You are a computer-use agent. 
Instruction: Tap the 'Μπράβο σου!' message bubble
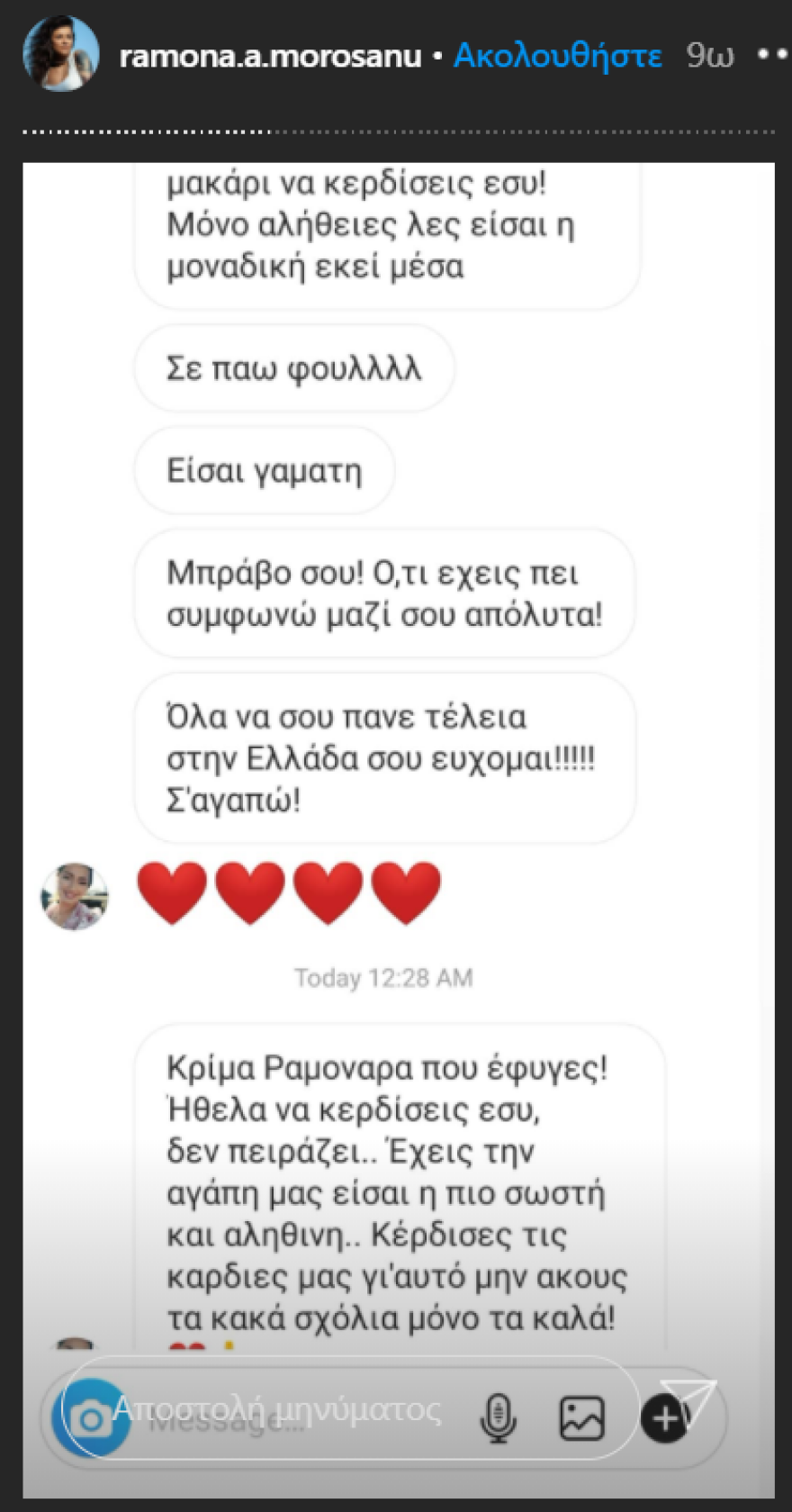point(385,593)
